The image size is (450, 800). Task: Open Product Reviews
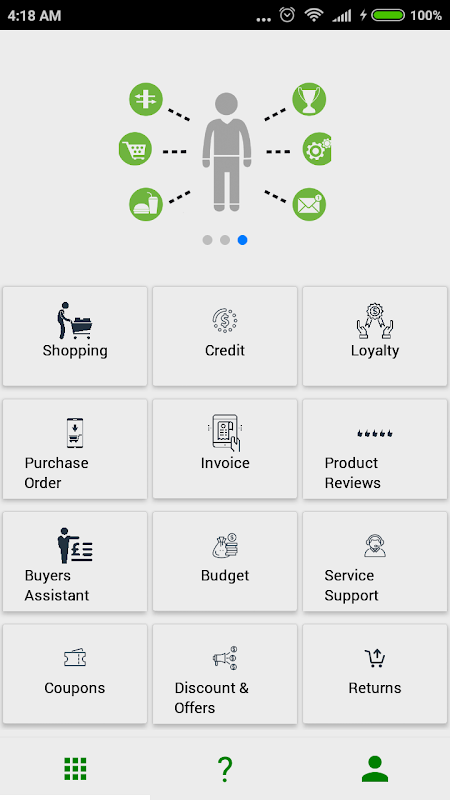tap(375, 448)
